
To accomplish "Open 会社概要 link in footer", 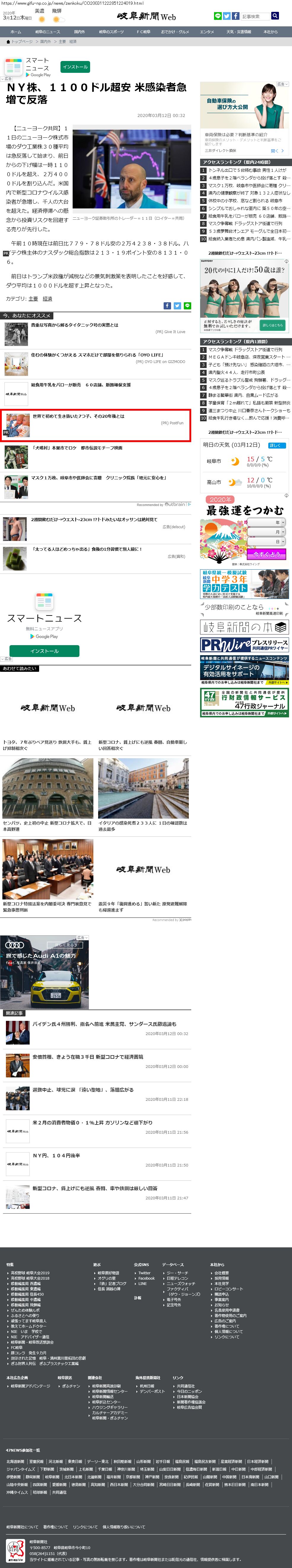I will click(x=221, y=1273).
